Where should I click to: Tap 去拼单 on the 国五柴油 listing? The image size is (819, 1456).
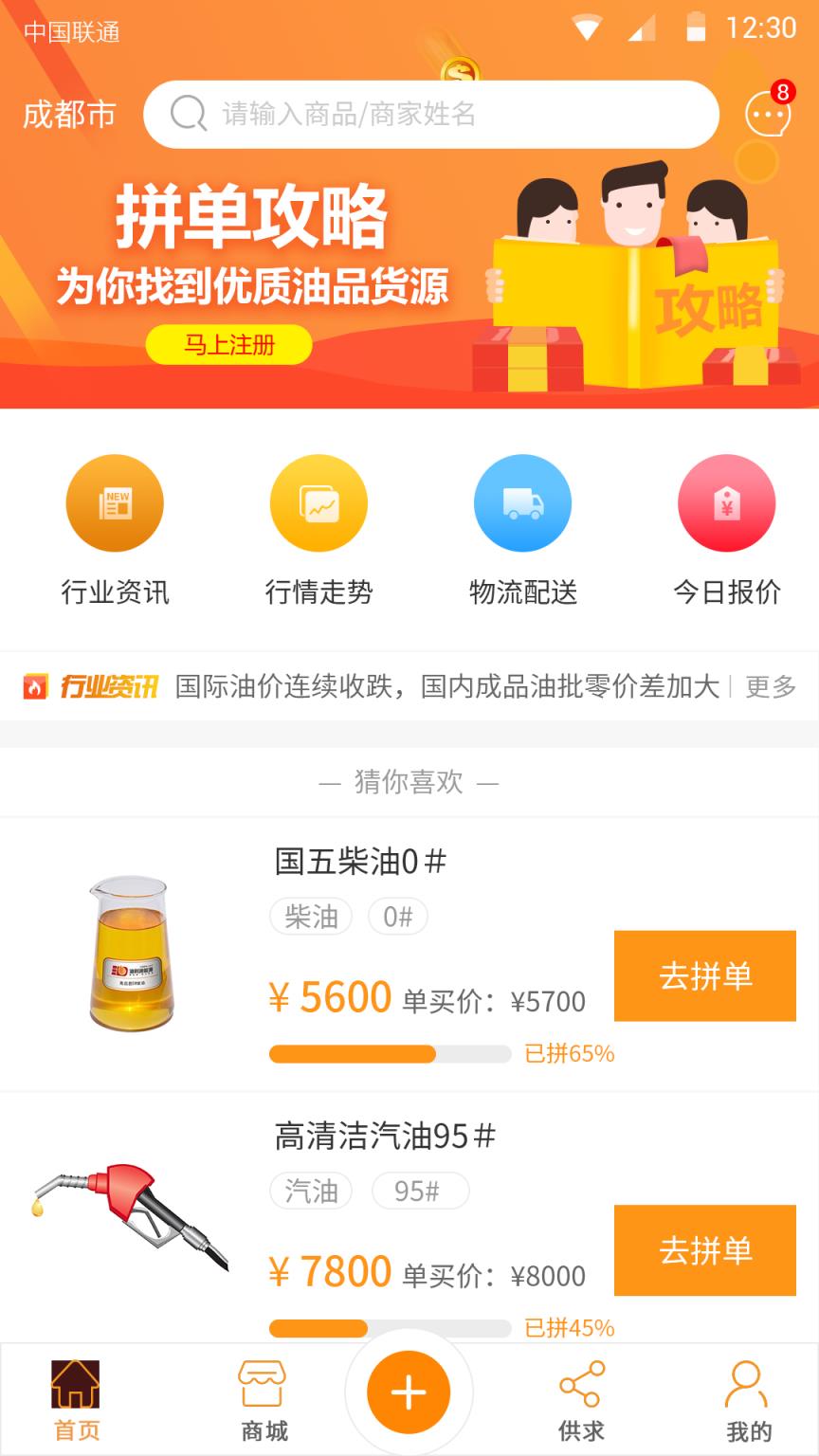click(704, 975)
